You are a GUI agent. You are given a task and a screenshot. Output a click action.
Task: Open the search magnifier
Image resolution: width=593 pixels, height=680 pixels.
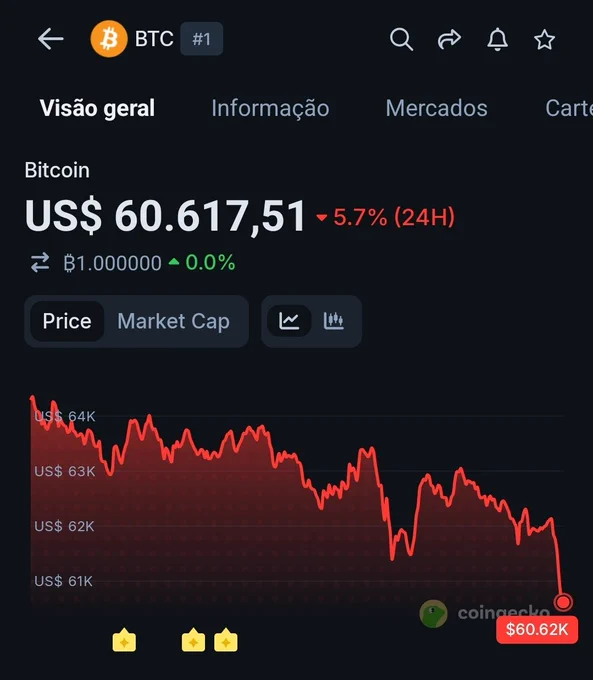click(401, 39)
